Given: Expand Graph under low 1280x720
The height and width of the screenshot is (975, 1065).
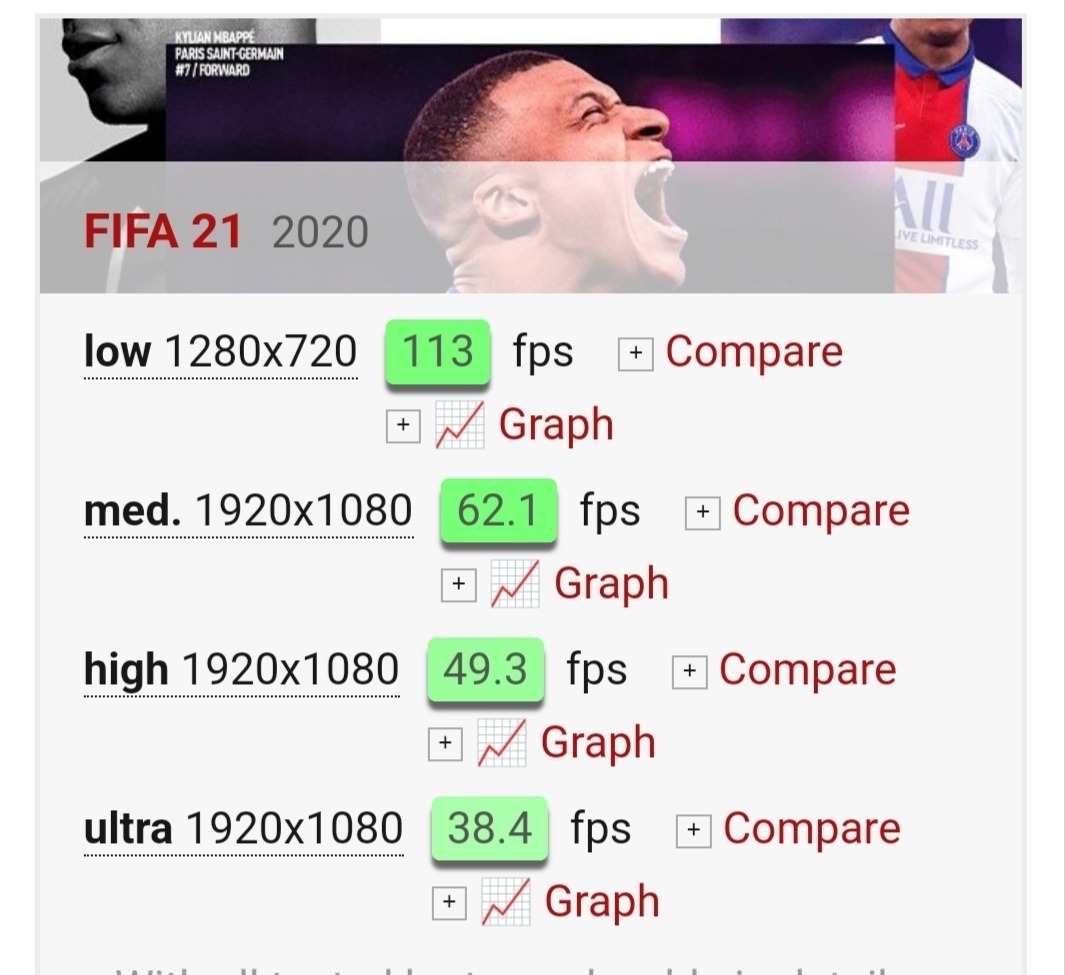Looking at the screenshot, I should tap(555, 425).
